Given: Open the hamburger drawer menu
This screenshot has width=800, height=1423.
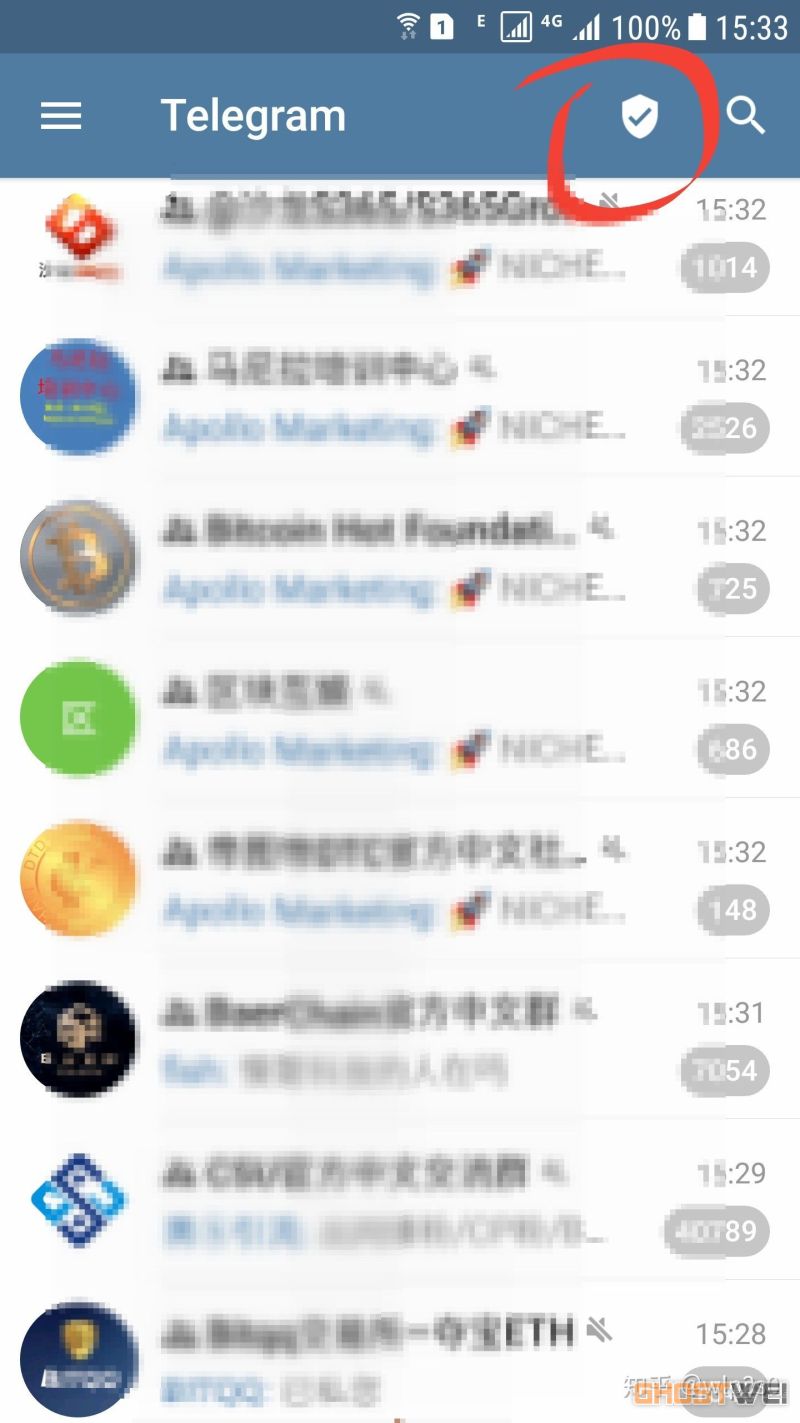Looking at the screenshot, I should (61, 117).
